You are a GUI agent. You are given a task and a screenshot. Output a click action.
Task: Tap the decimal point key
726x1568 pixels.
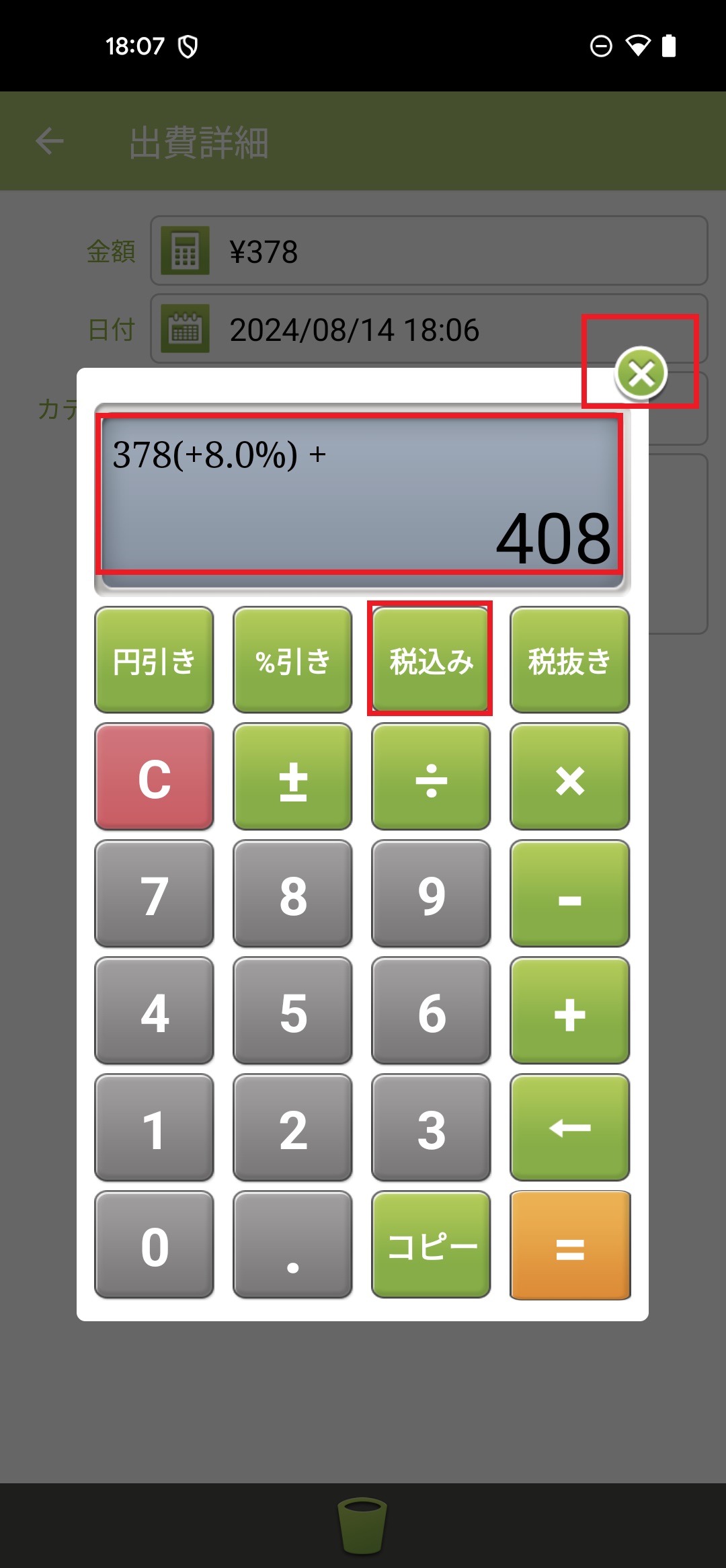pos(292,1245)
